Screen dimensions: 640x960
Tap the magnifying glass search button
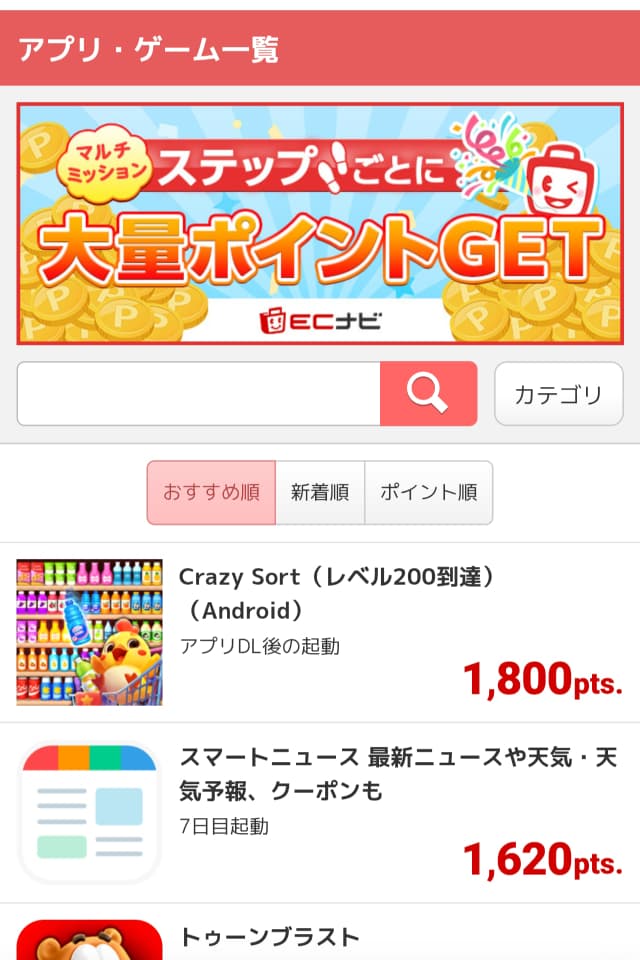pos(428,393)
